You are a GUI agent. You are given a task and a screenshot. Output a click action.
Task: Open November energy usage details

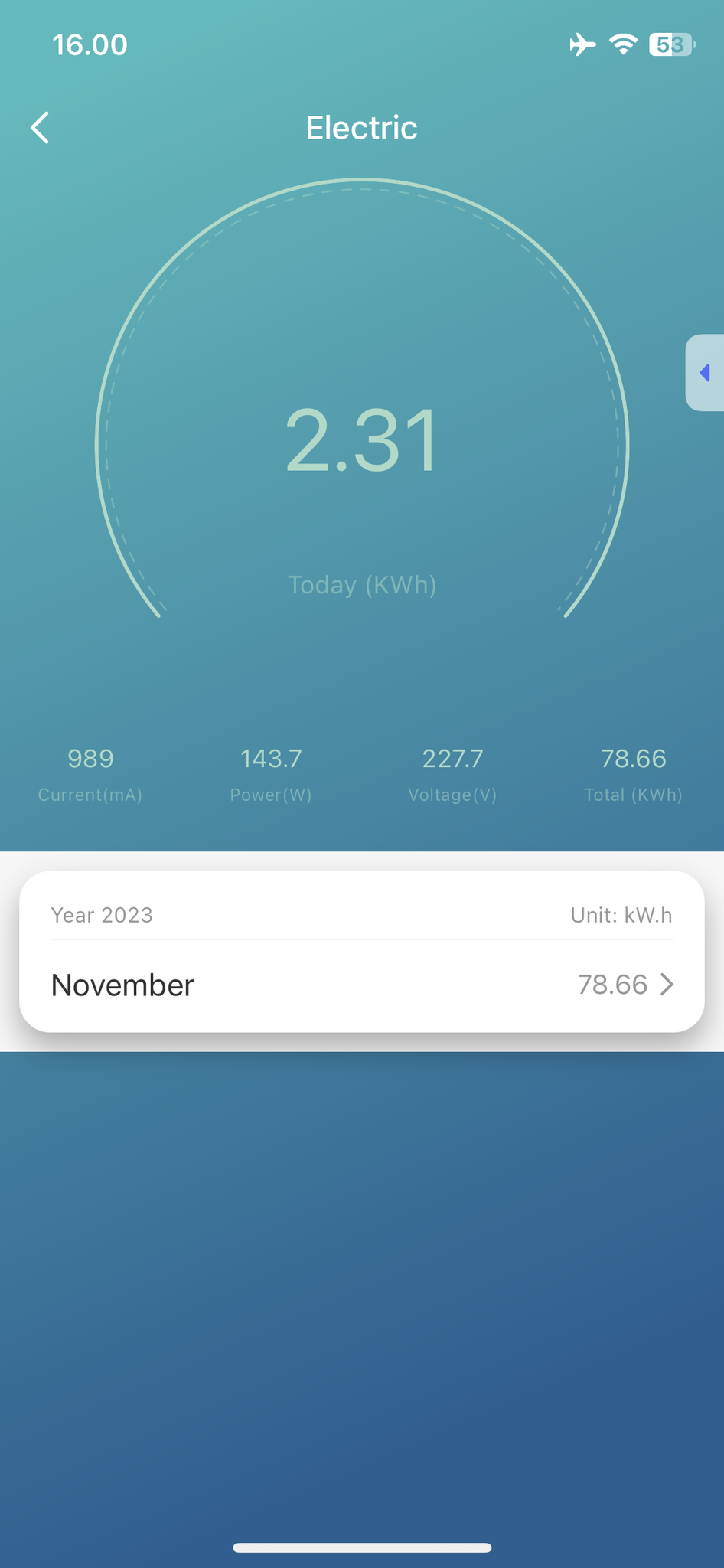pos(361,985)
